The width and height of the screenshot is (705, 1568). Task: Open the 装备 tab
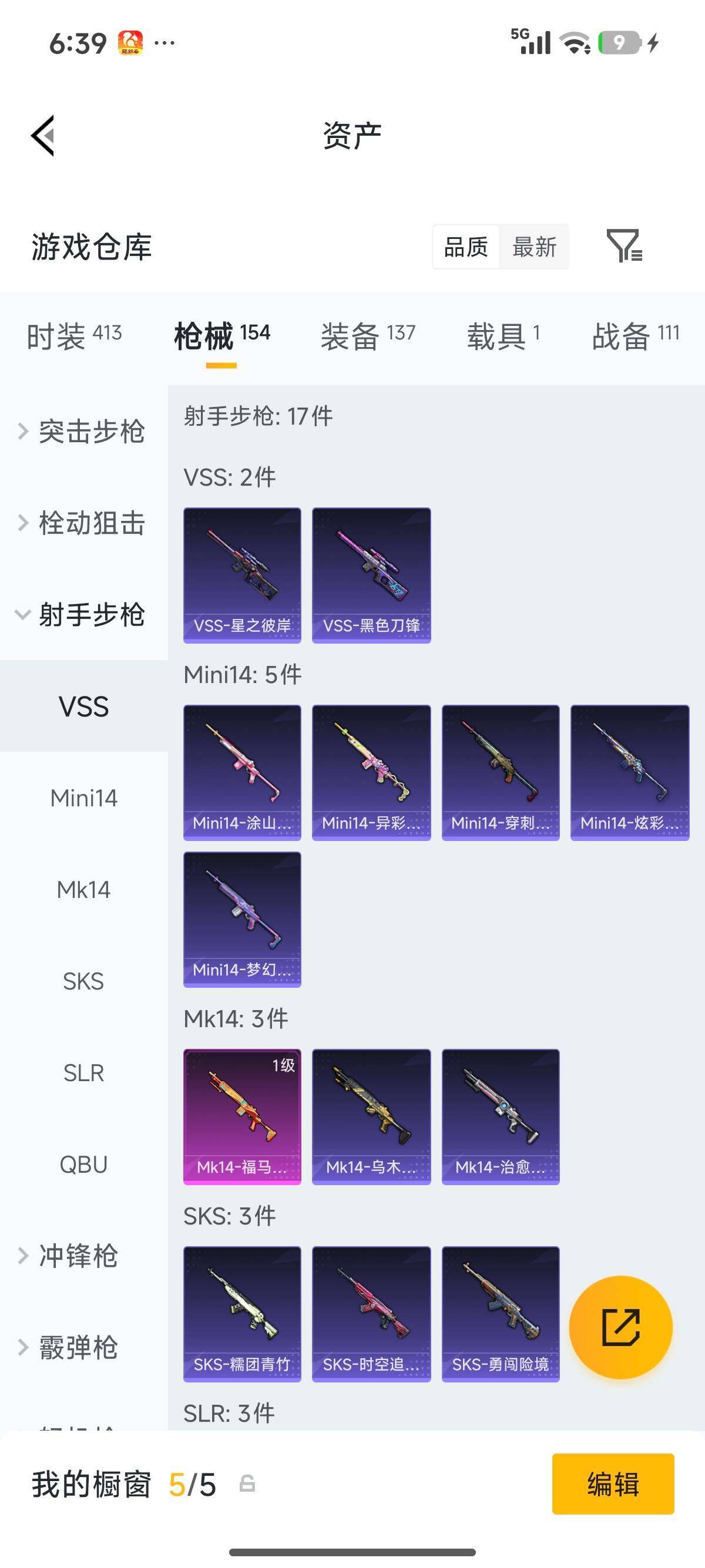(x=368, y=335)
